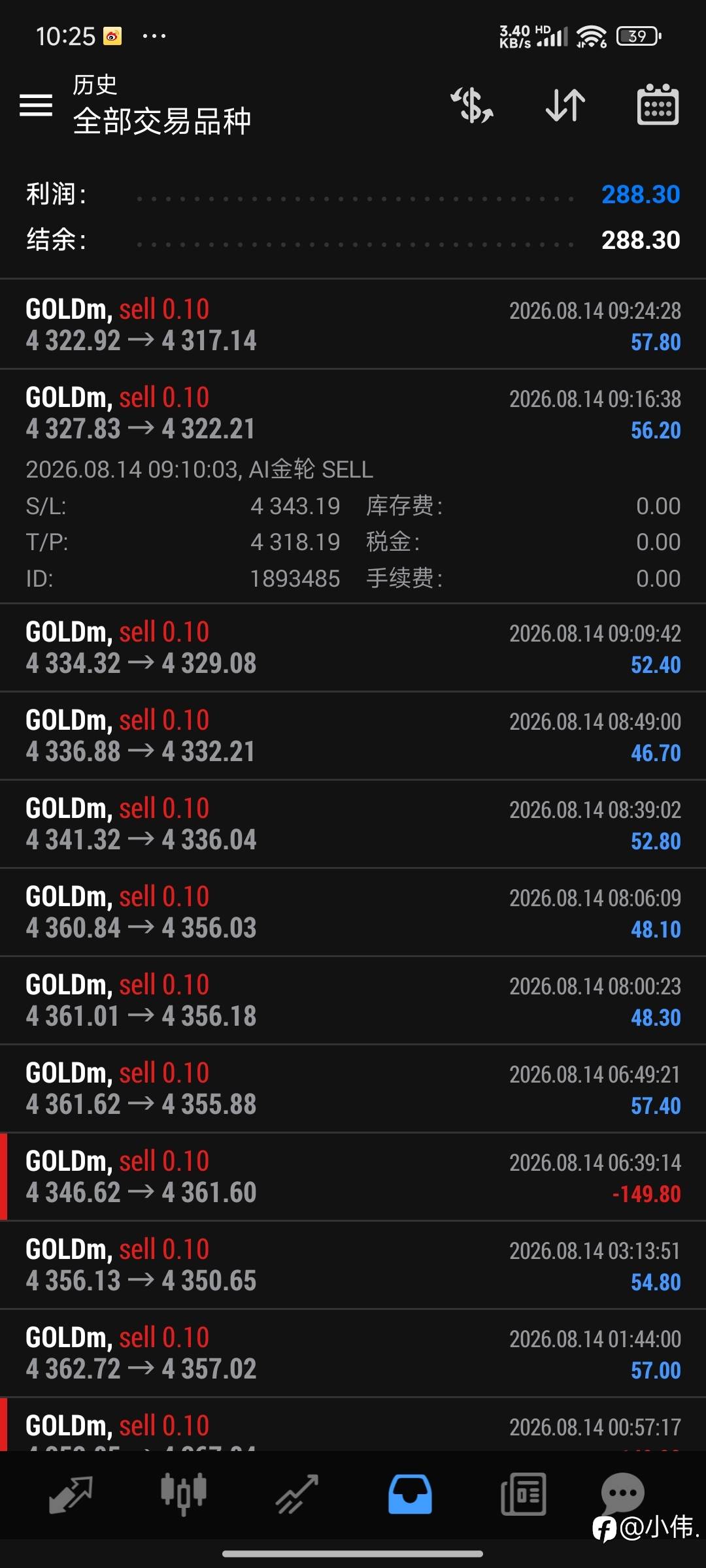Viewport: 706px width, 1568px height.
Task: Expand the trade with profit 48.10
Action: [x=353, y=912]
